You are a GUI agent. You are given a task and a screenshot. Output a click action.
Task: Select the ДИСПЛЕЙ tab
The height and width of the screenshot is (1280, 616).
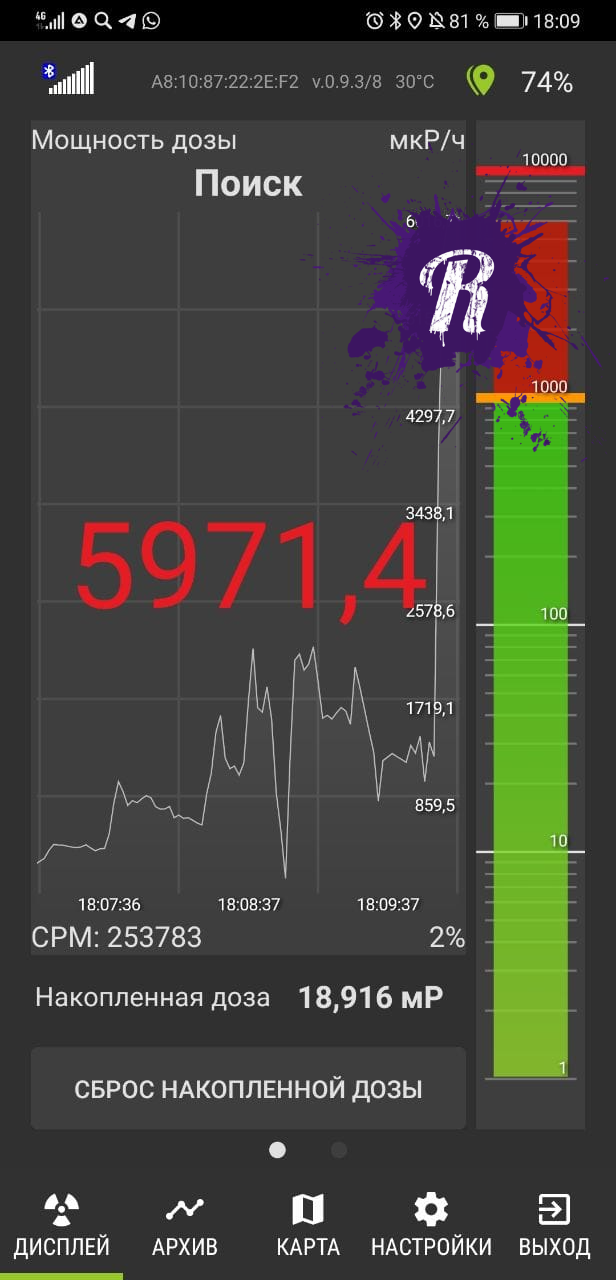pos(62,1226)
